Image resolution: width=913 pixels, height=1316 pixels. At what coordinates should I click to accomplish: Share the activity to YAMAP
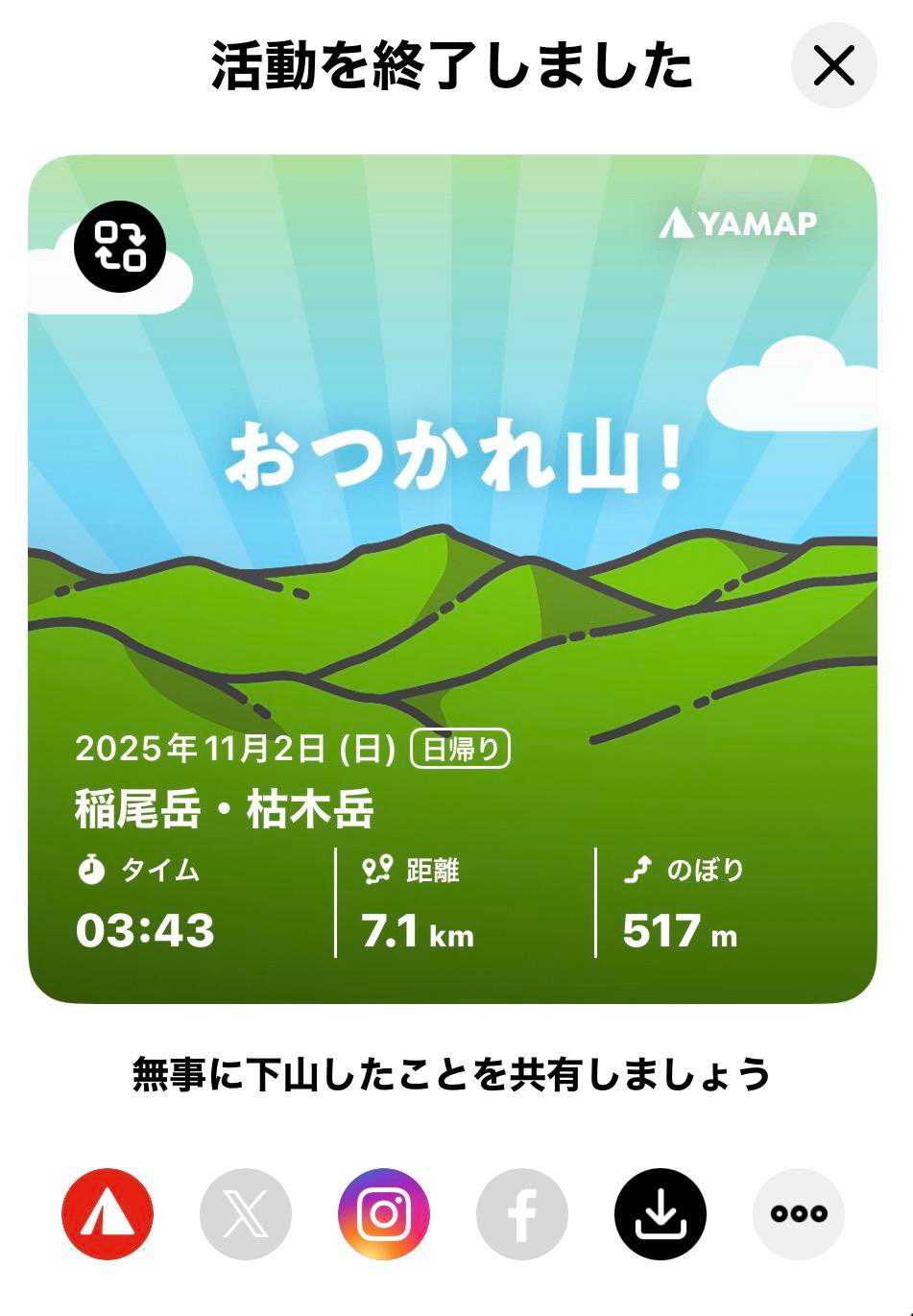pyautogui.click(x=108, y=1213)
